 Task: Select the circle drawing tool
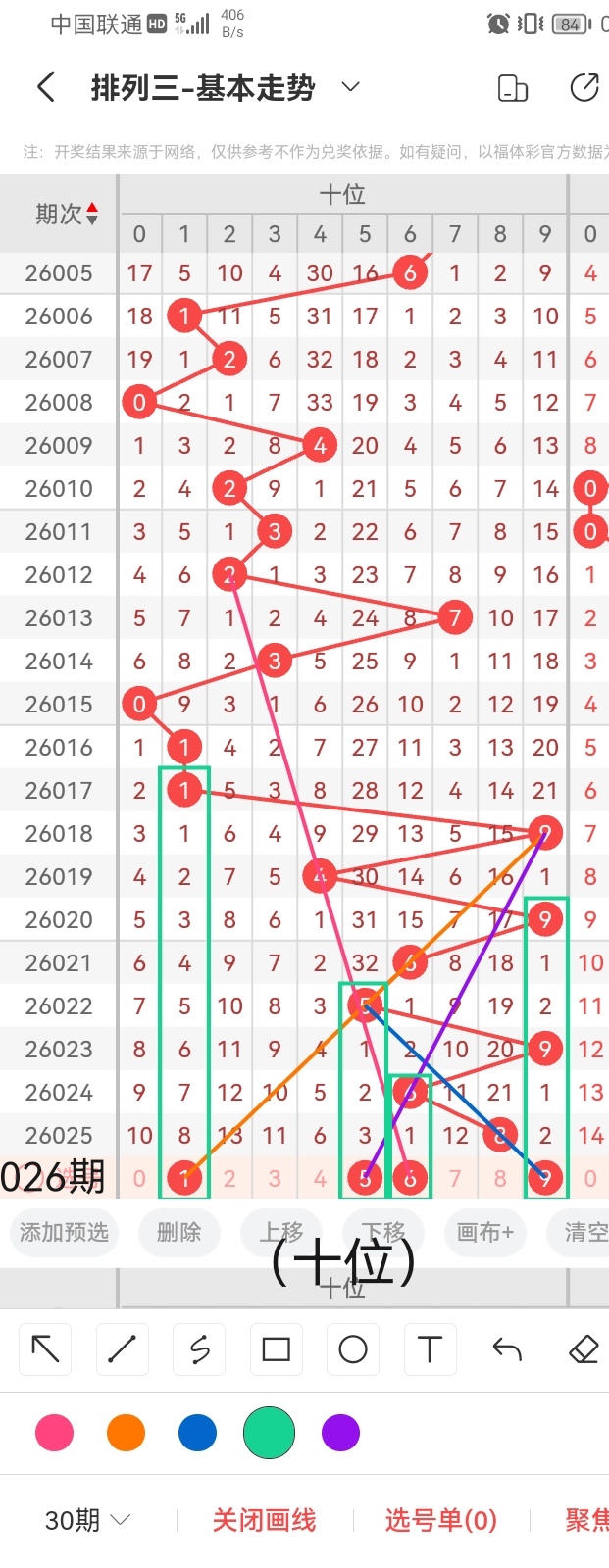(x=353, y=1349)
